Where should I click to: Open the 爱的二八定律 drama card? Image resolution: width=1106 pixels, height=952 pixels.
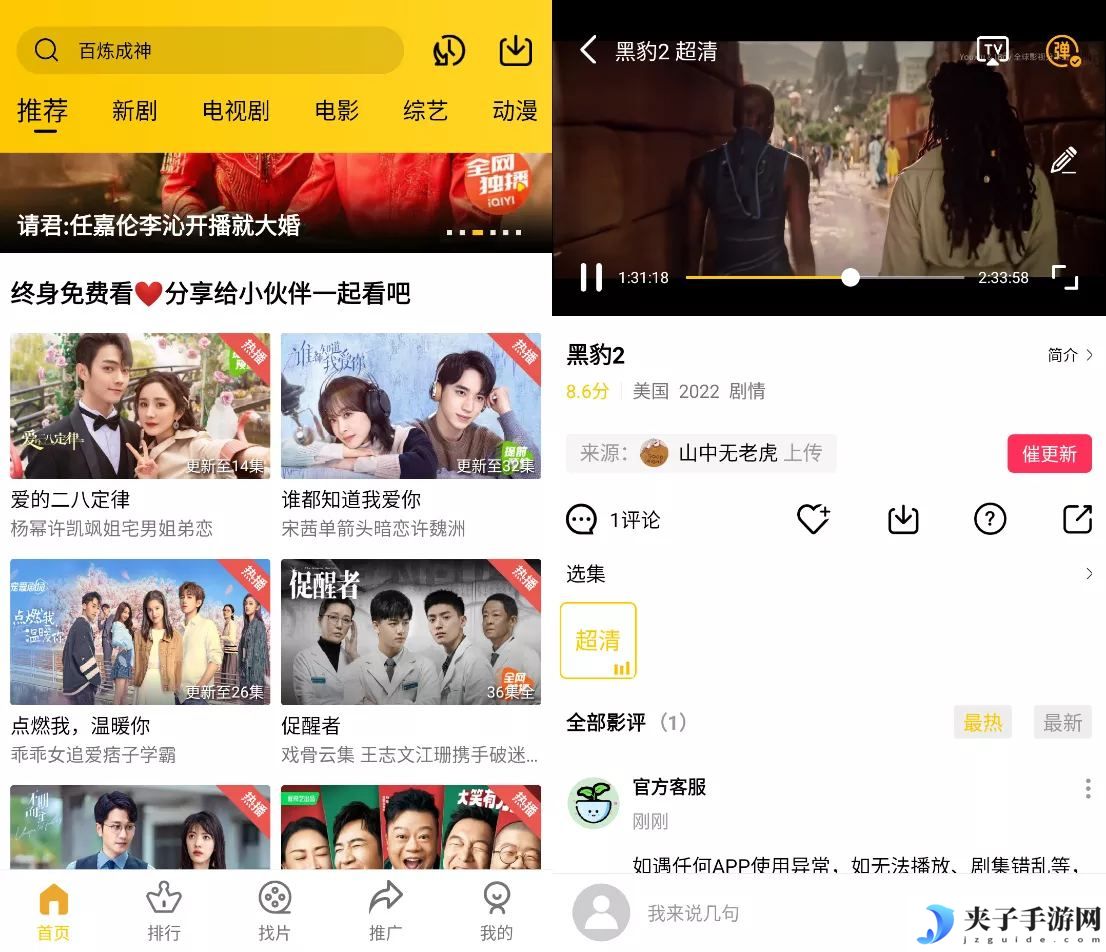tap(140, 406)
